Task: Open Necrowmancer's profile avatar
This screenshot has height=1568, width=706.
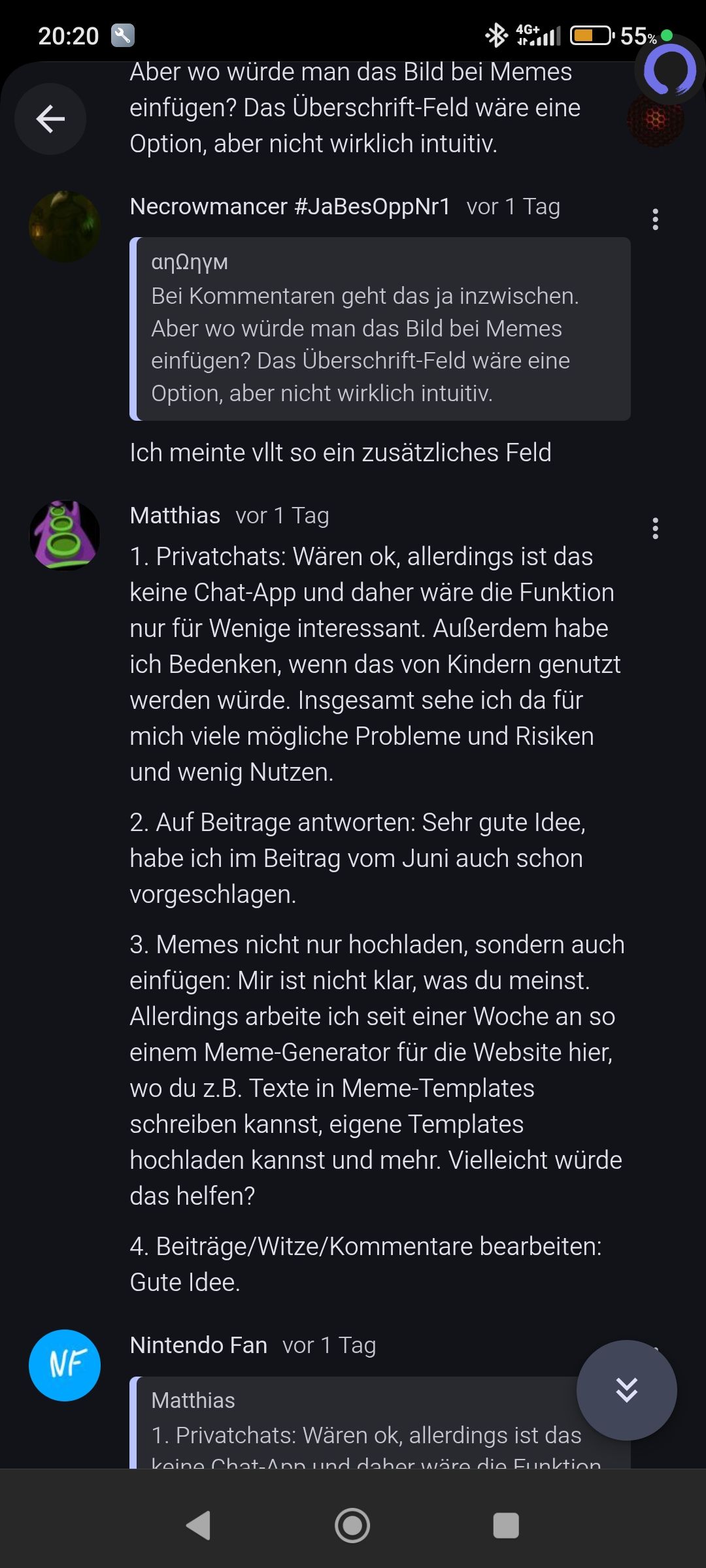Action: point(65,227)
